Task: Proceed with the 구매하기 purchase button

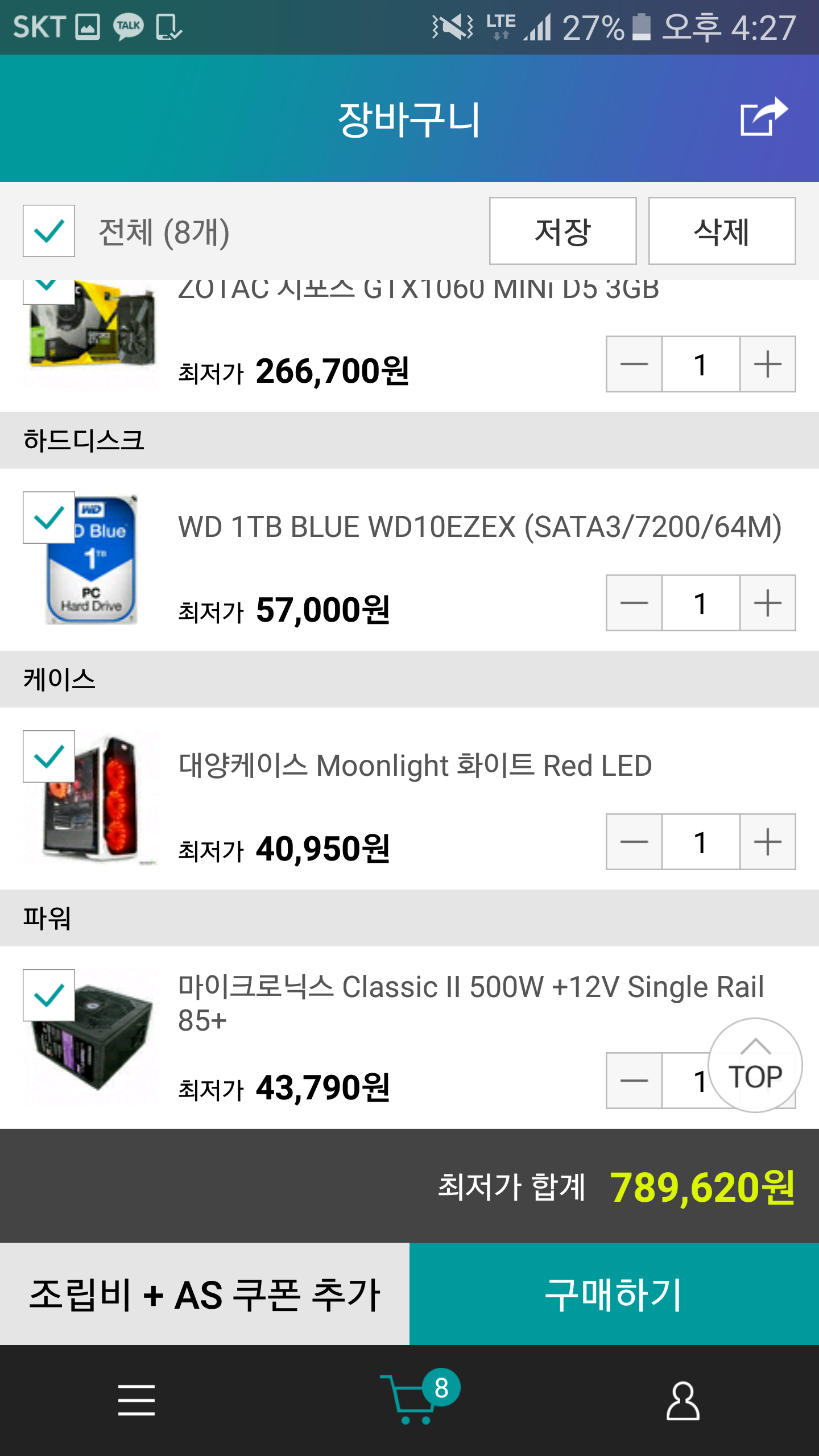Action: tap(614, 1294)
